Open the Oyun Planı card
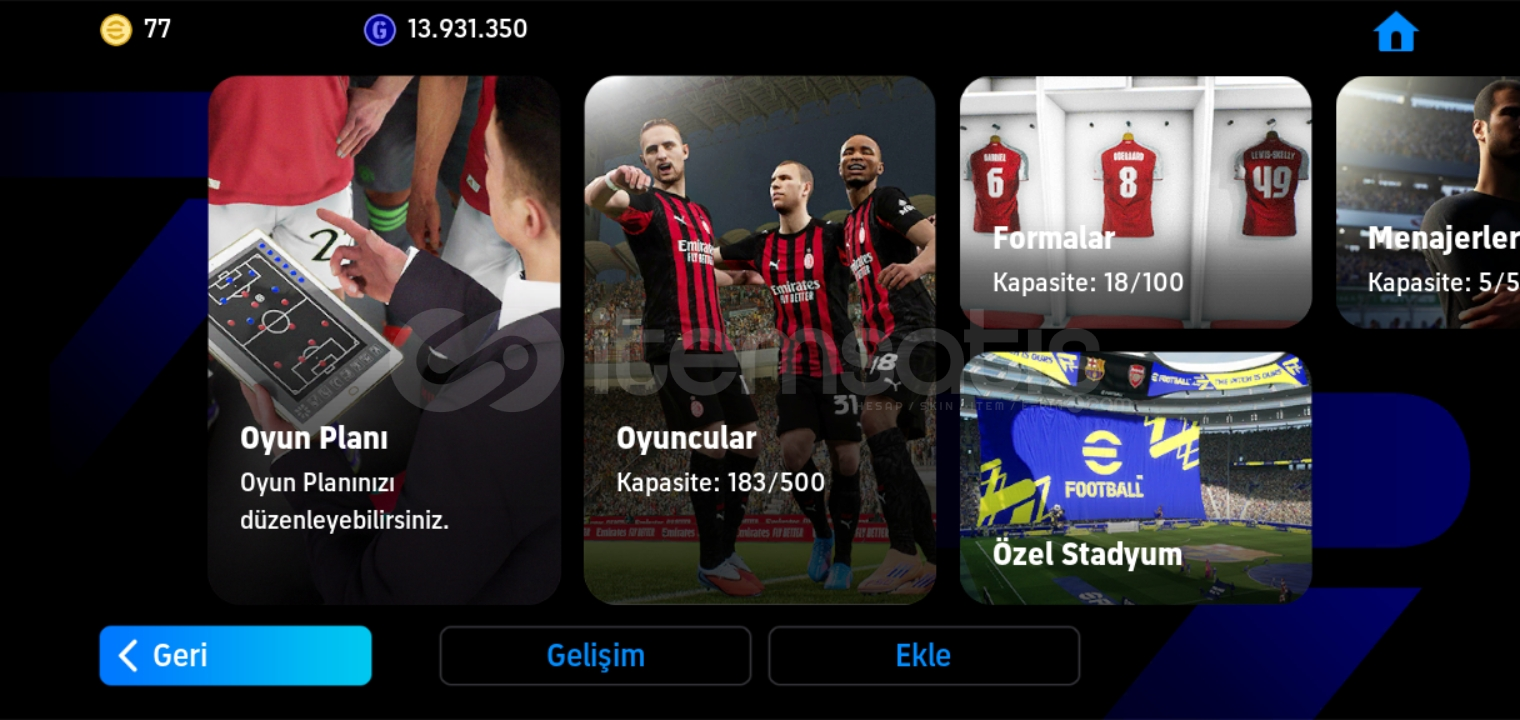Screen dimensions: 1520x720 (384, 340)
